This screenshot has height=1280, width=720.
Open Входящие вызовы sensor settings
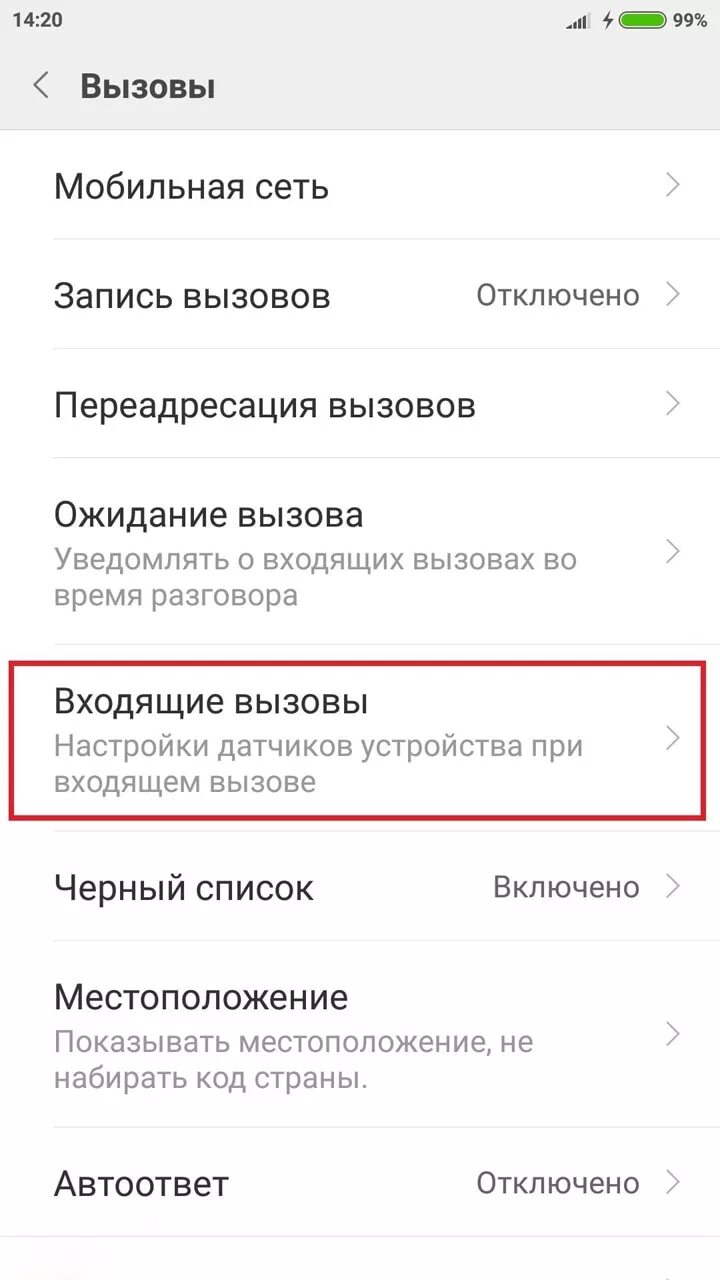click(360, 740)
